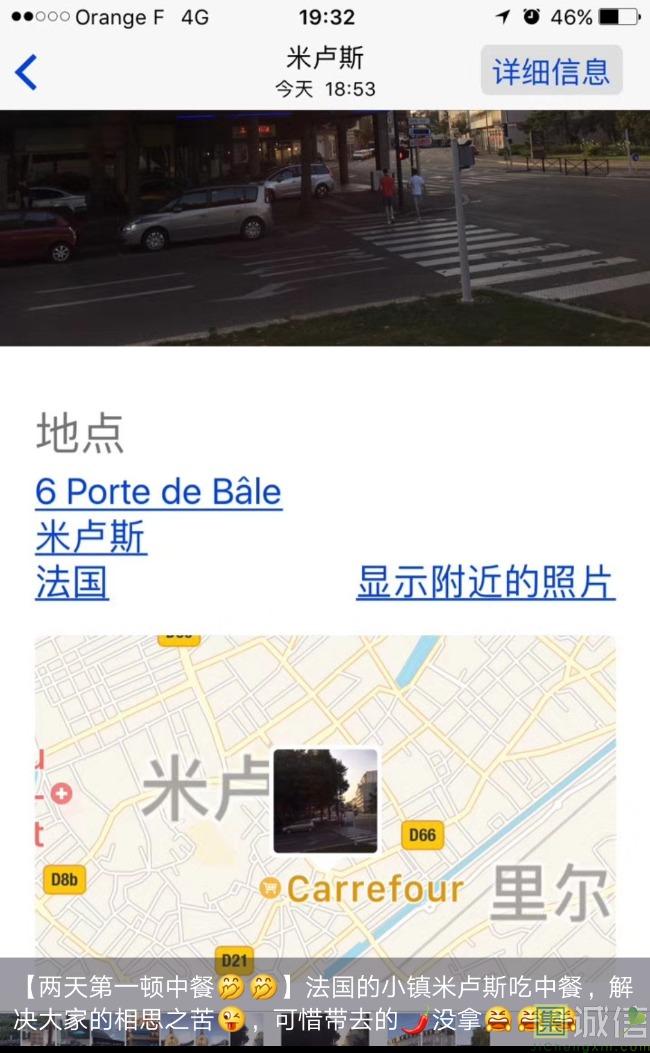Open 详细信息 for this photo
This screenshot has width=650, height=1053.
(551, 71)
